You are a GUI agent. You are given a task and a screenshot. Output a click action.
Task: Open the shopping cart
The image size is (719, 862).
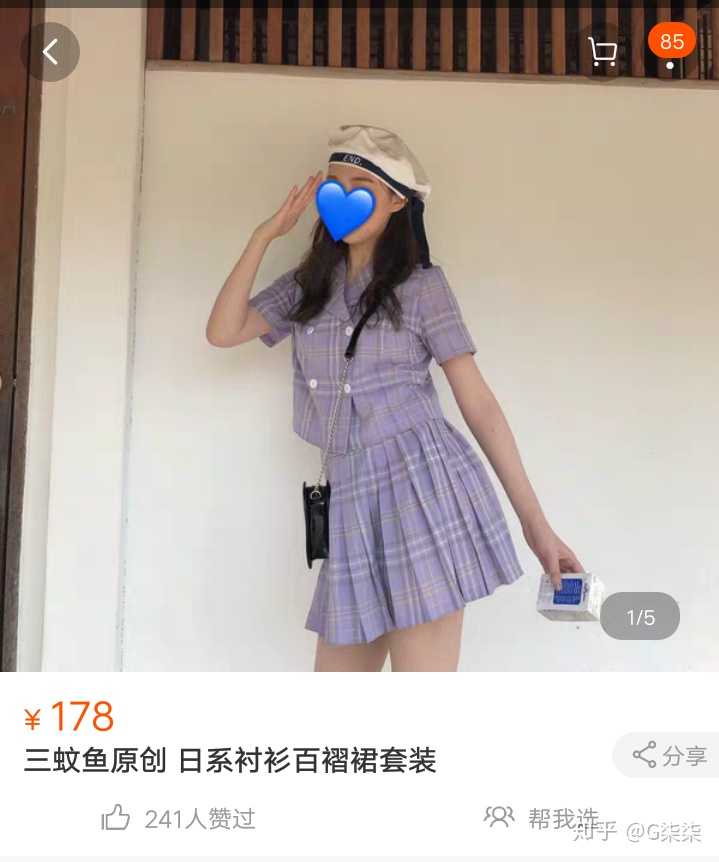coord(603,52)
